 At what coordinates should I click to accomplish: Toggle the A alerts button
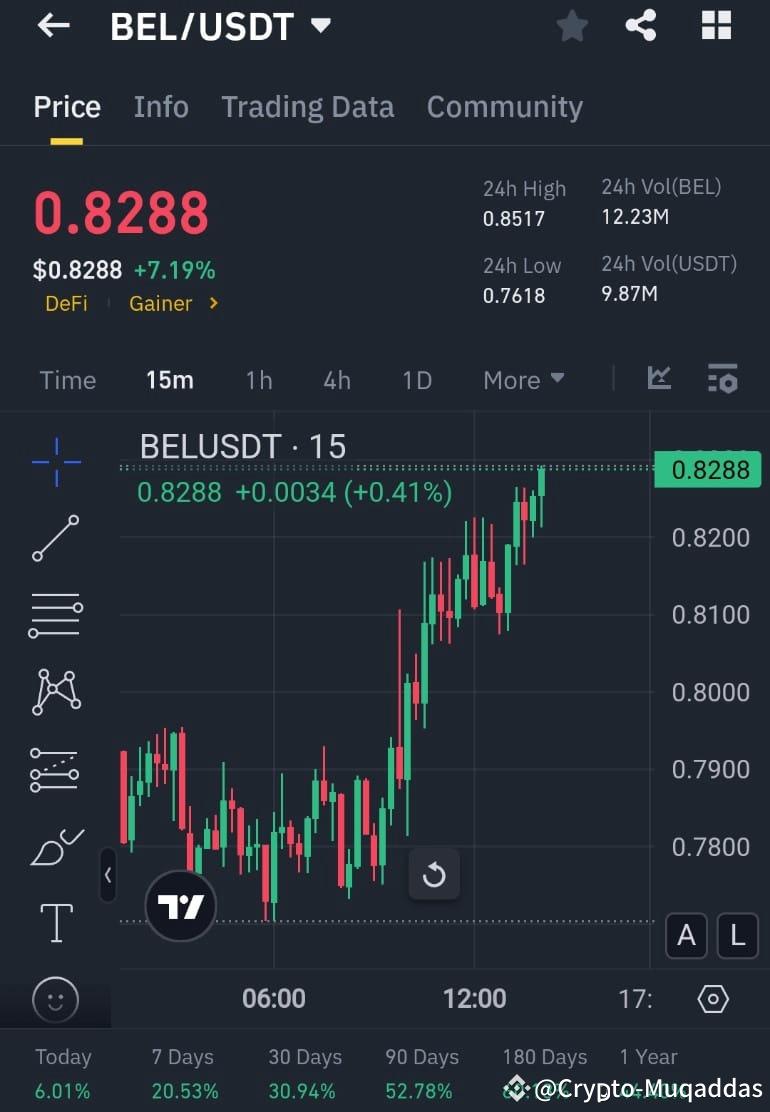click(x=686, y=935)
